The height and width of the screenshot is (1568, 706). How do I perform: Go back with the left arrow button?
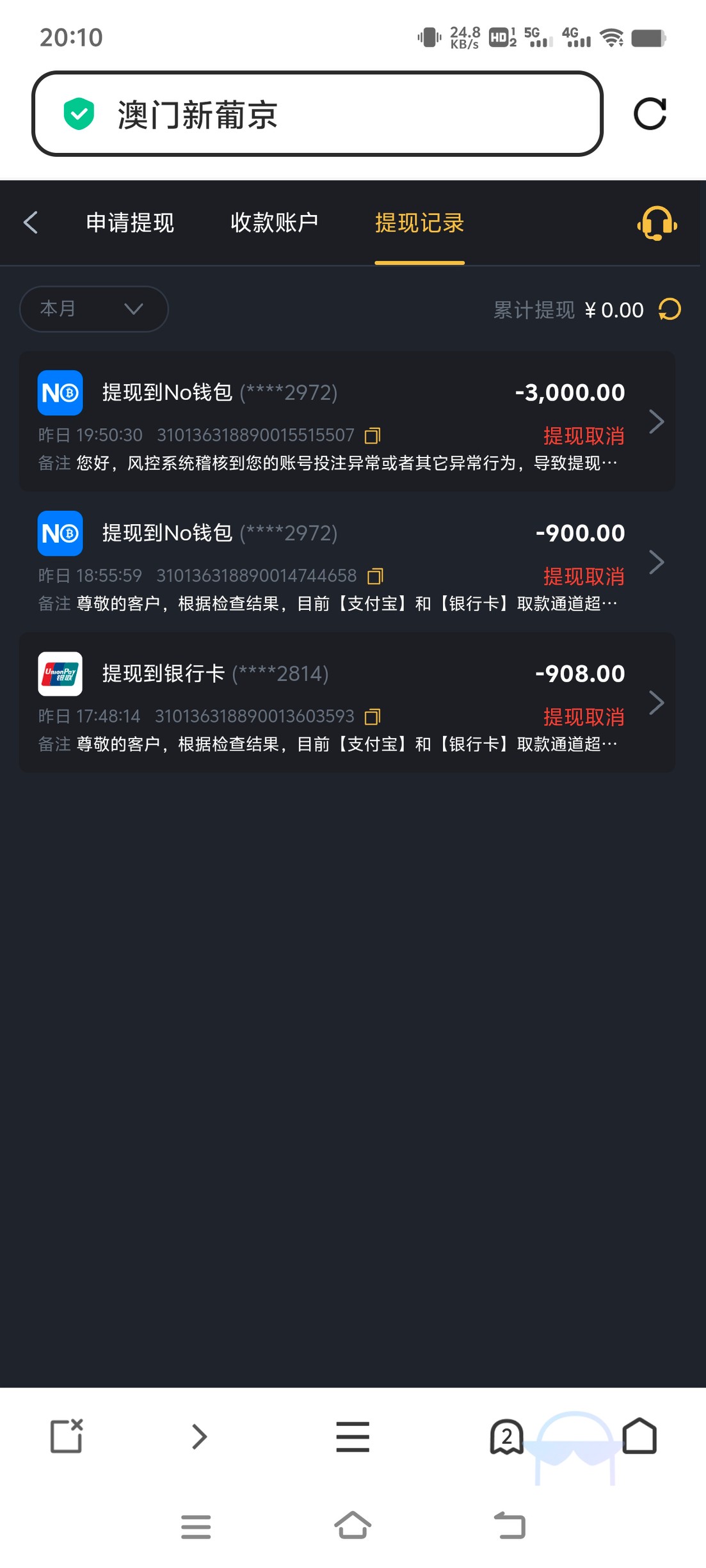pos(30,223)
